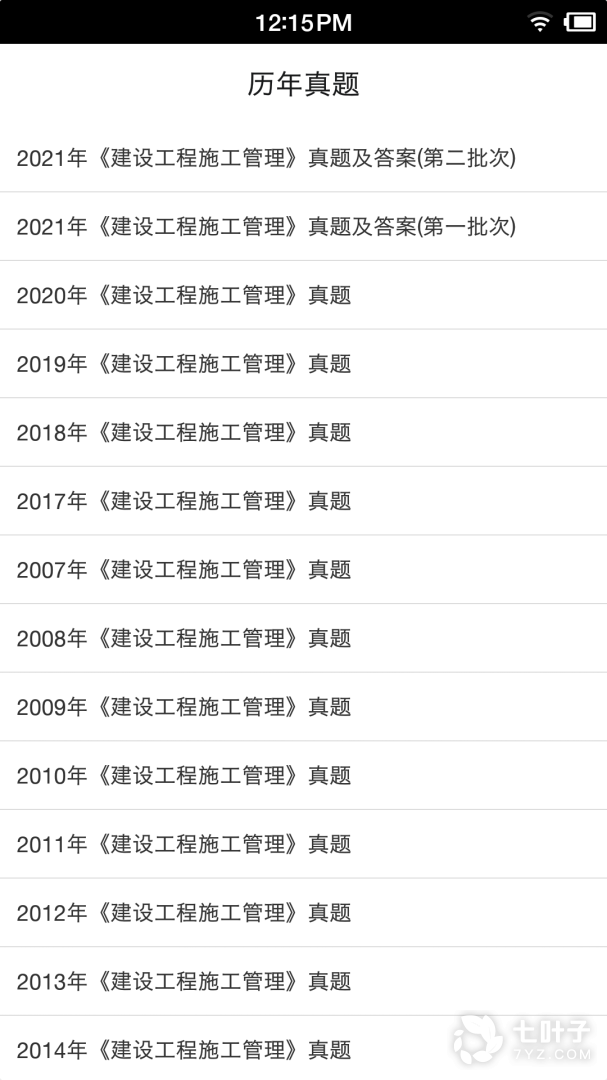Tap the 2012年《建设工程施工管理》真题 item
Image resolution: width=607 pixels, height=1080 pixels.
184,912
